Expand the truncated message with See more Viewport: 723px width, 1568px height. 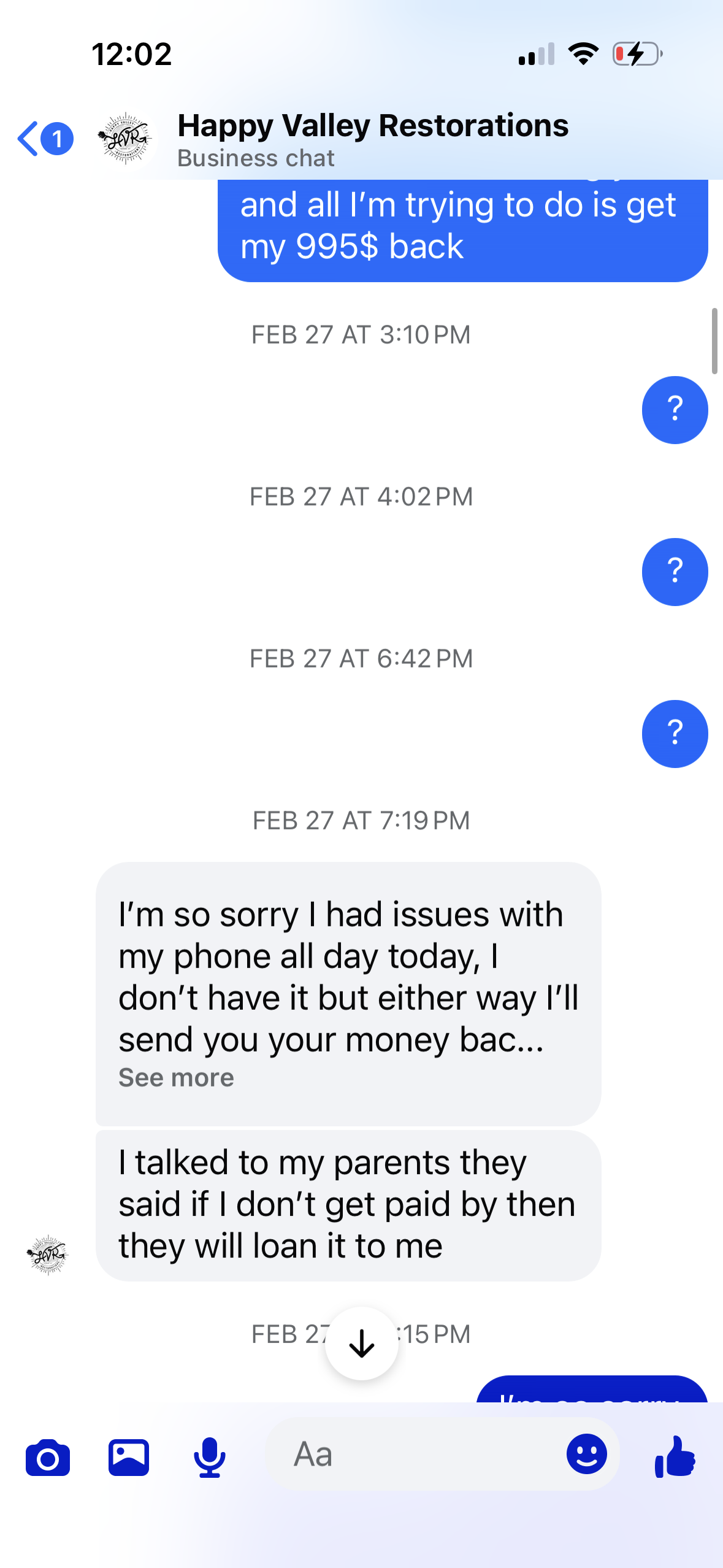point(176,1078)
